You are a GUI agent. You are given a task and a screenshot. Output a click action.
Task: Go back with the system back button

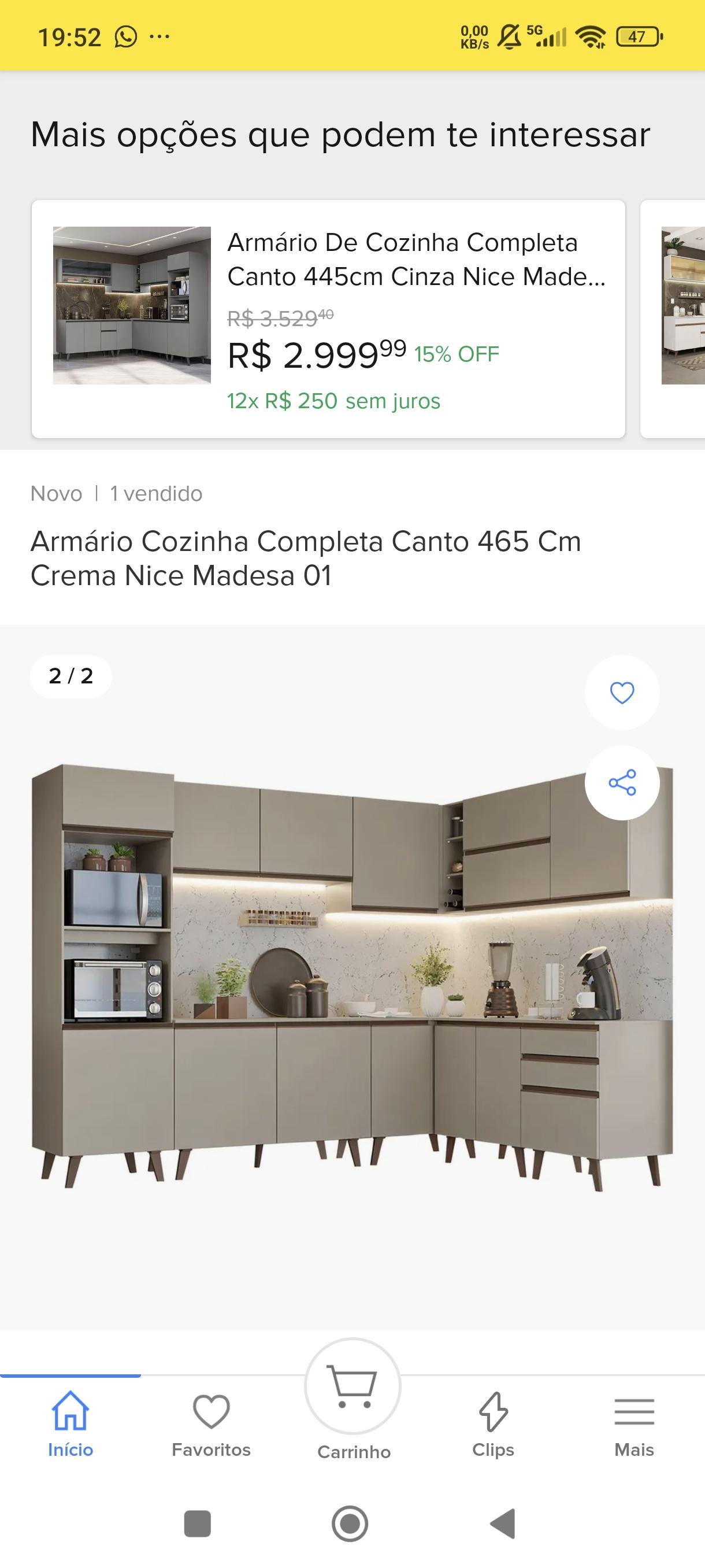coord(503,1524)
